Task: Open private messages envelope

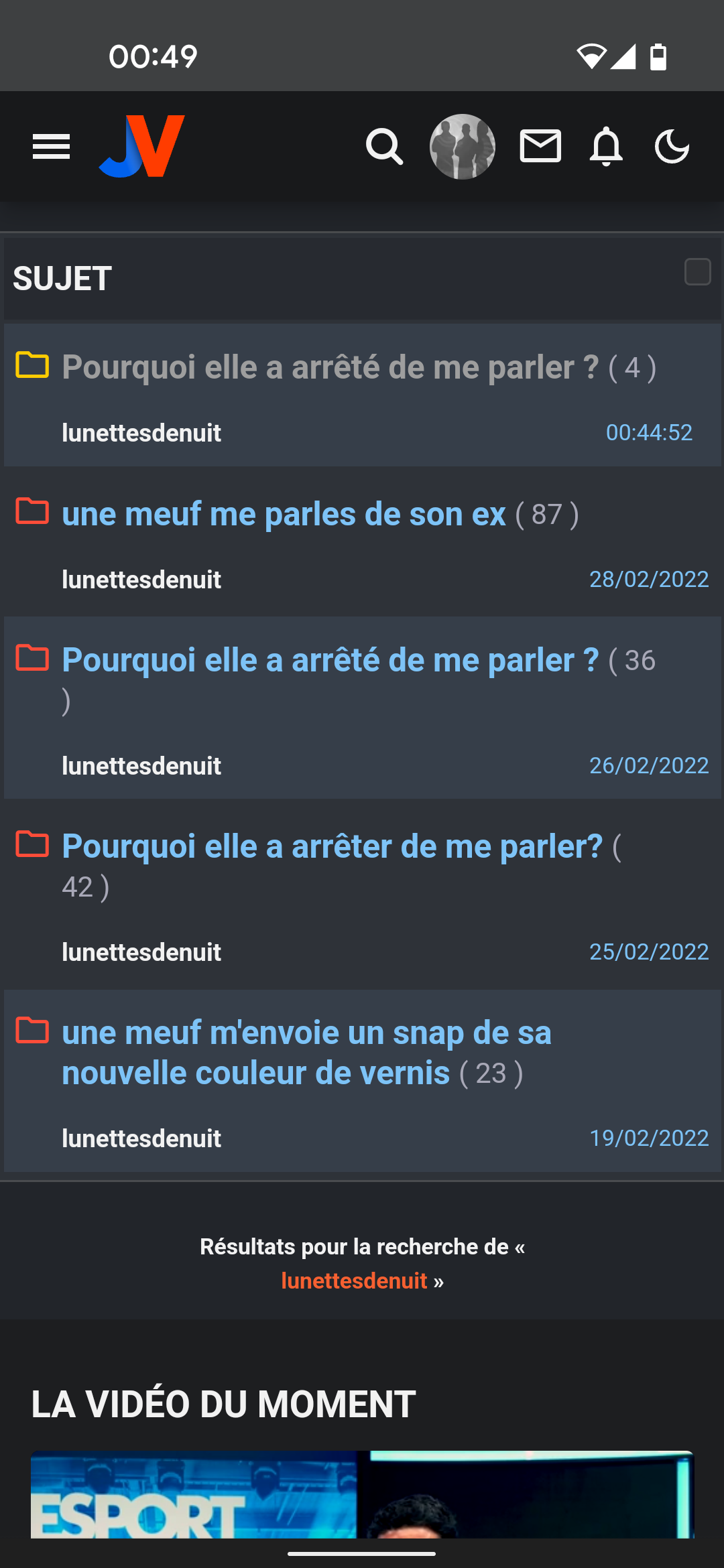Action: tap(540, 146)
